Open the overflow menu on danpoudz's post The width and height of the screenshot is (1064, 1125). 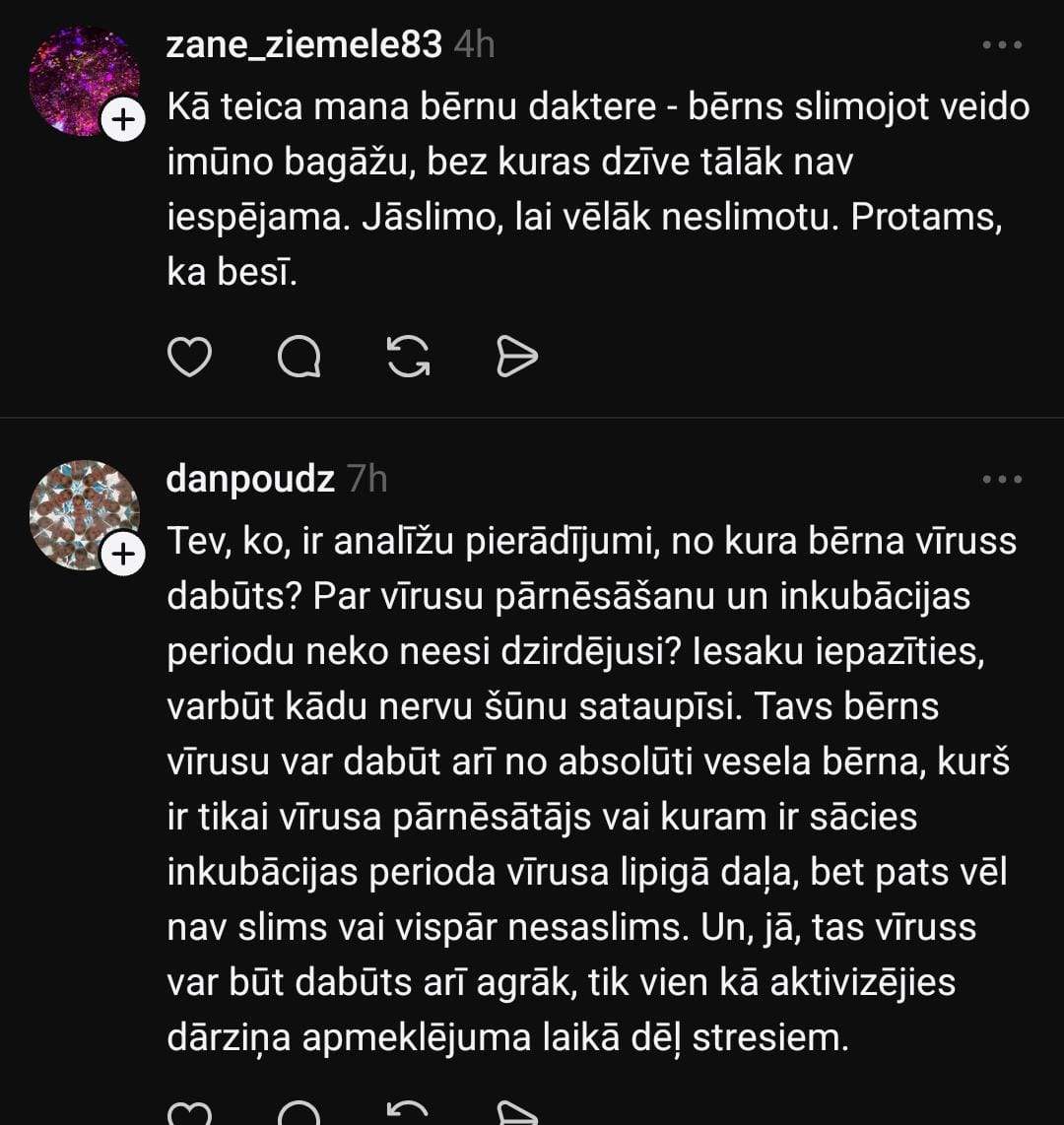coord(1002,480)
